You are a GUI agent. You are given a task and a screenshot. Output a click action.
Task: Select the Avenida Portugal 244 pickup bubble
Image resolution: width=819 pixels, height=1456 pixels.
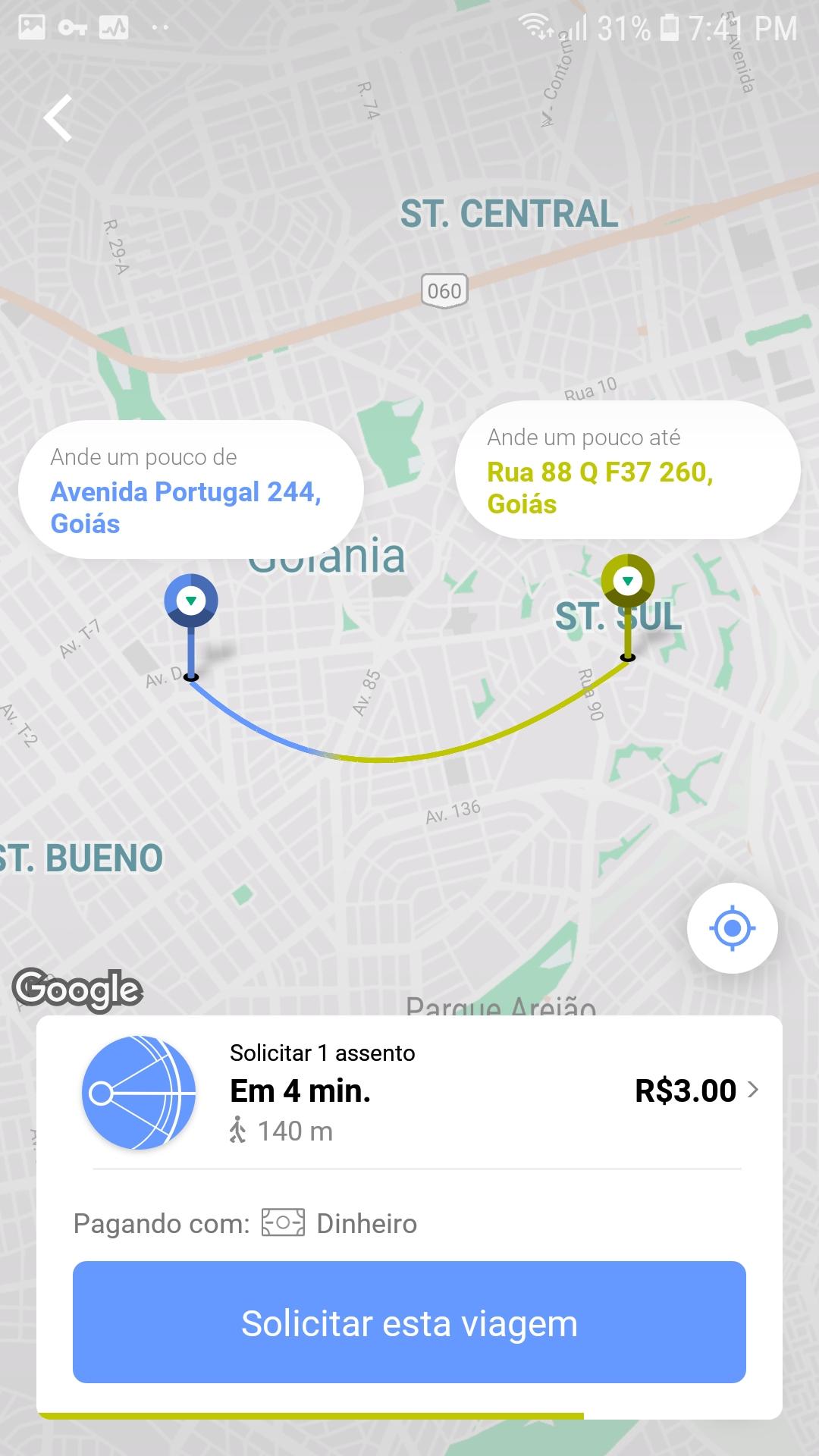[190, 490]
